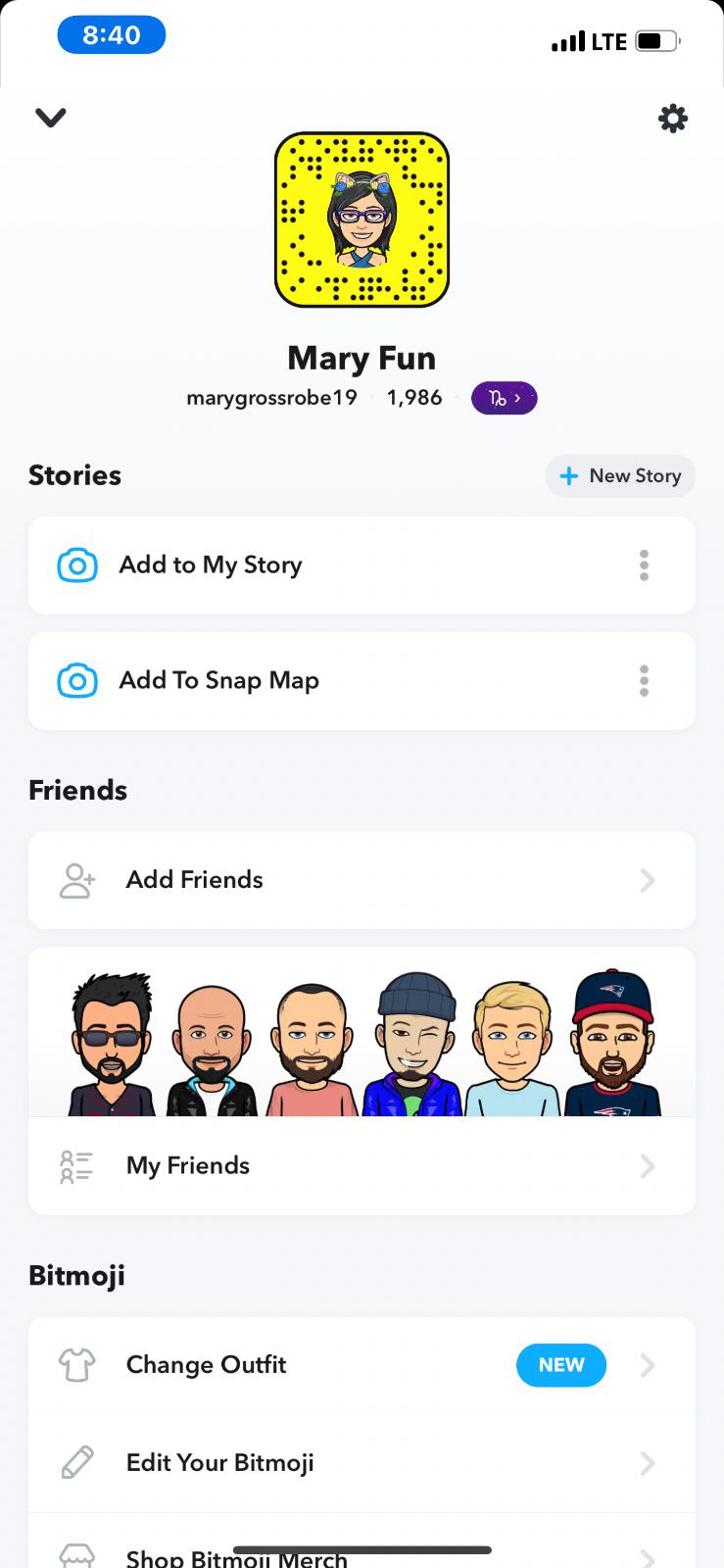The width and height of the screenshot is (724, 1568).
Task: Open the settings gear
Action: 672,119
